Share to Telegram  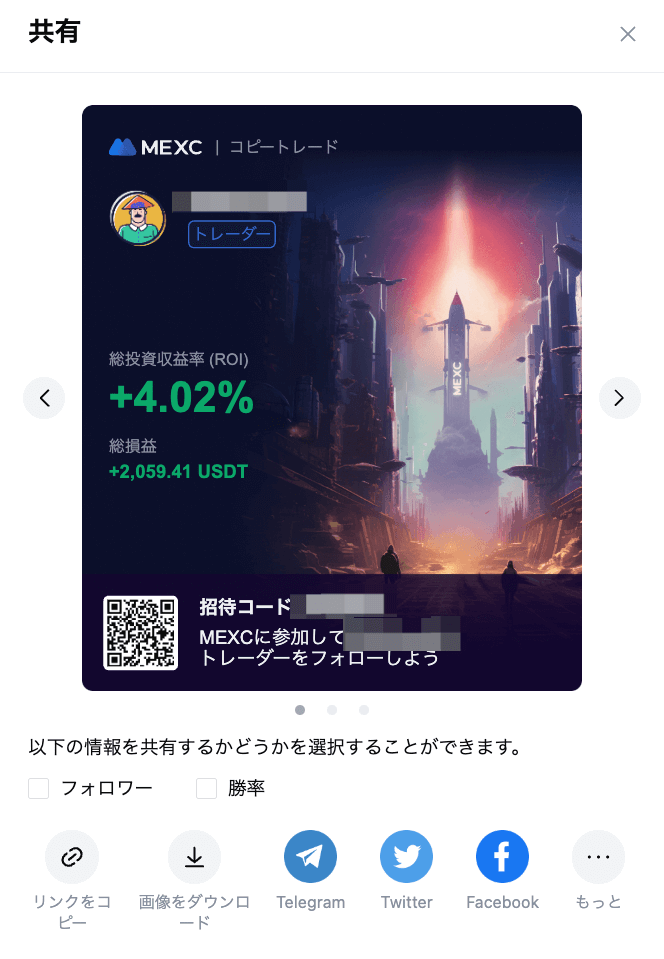click(310, 857)
